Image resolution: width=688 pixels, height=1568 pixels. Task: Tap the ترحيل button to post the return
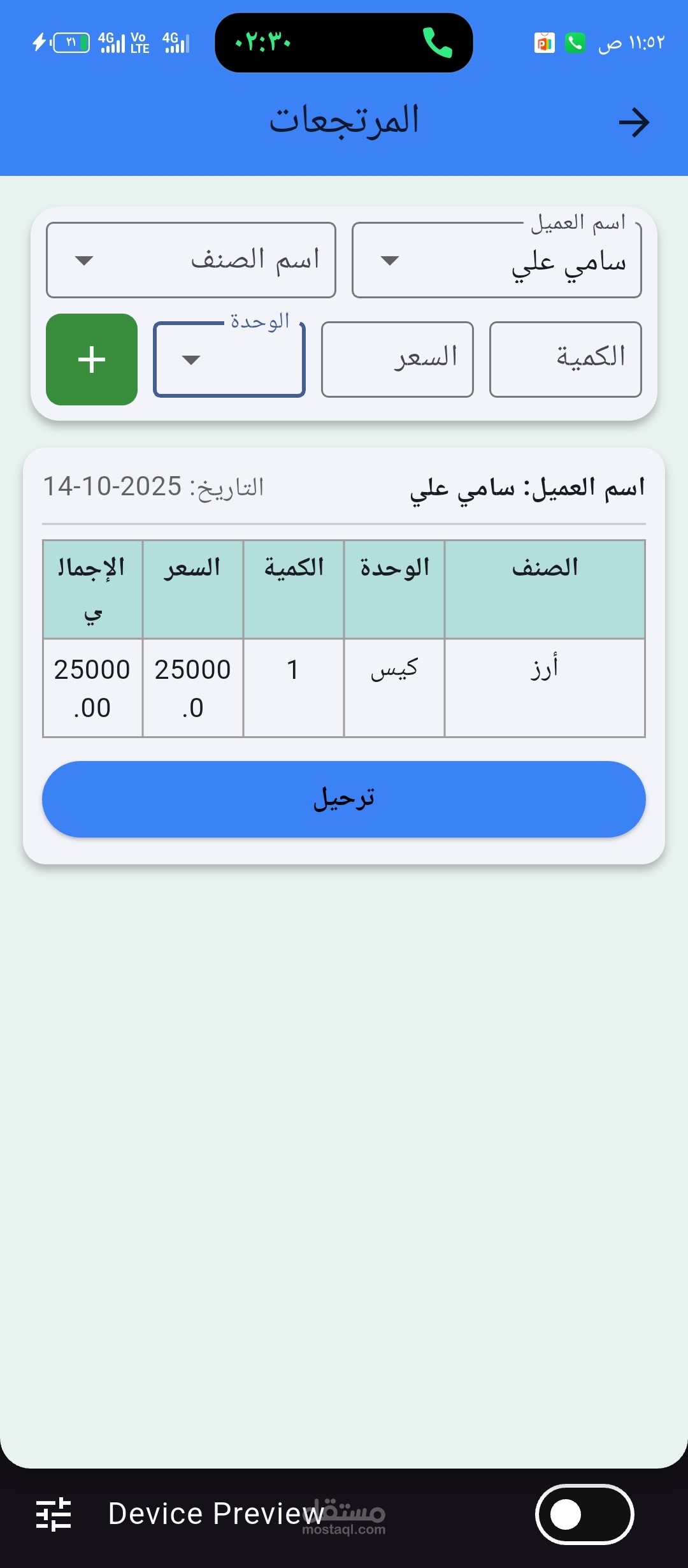tap(344, 799)
